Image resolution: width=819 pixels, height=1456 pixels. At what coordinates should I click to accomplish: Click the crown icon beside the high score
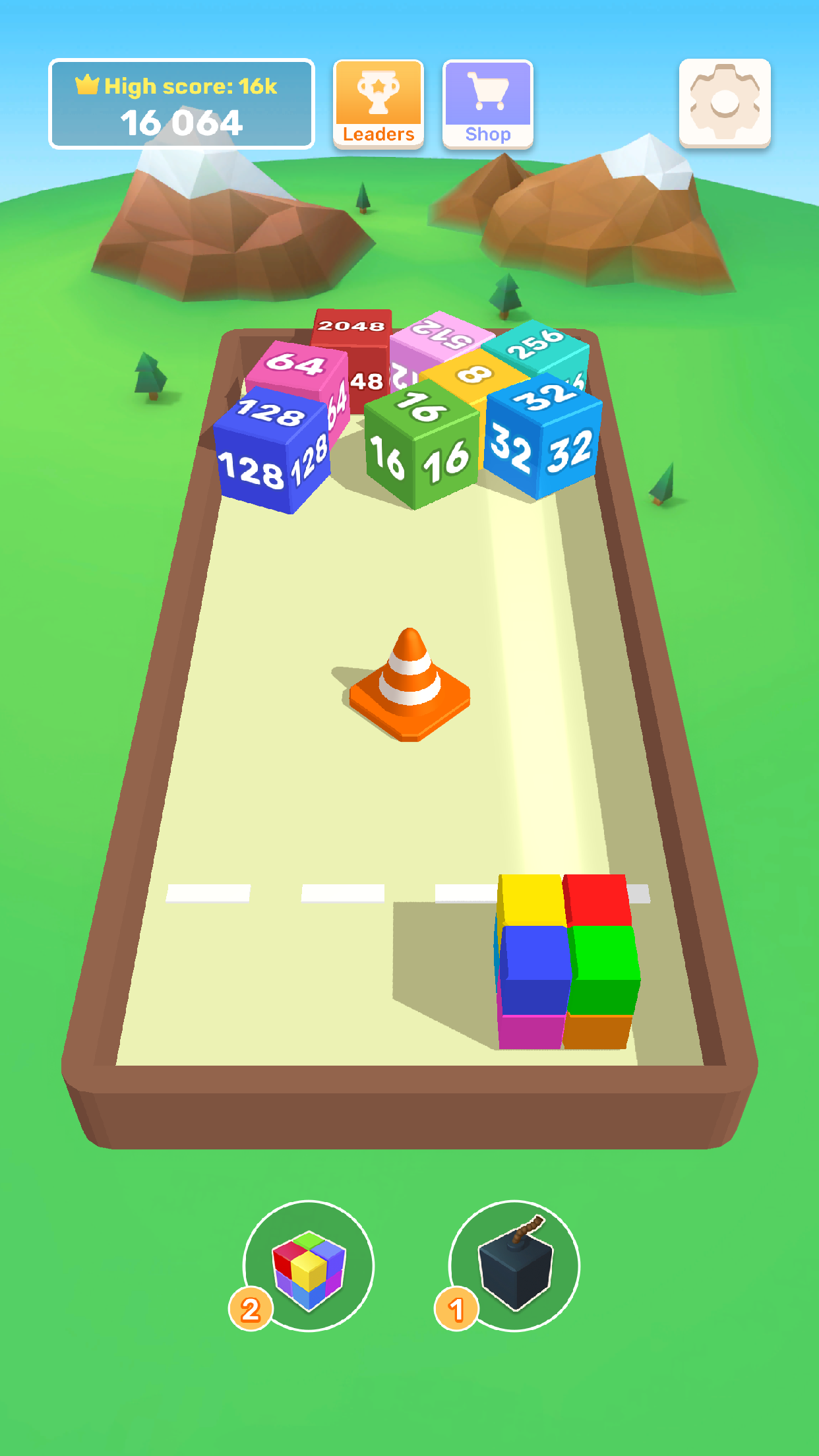click(x=88, y=85)
